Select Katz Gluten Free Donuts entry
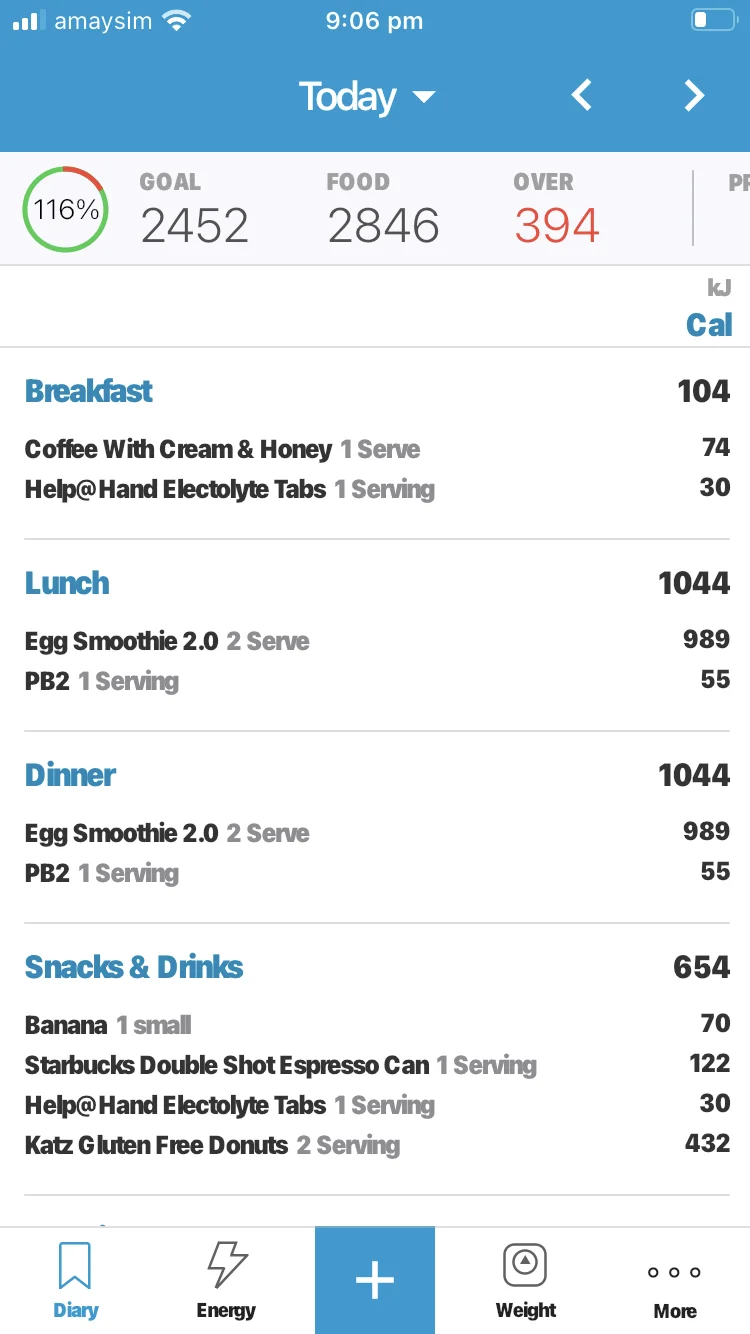750x1334 pixels. (x=156, y=1145)
